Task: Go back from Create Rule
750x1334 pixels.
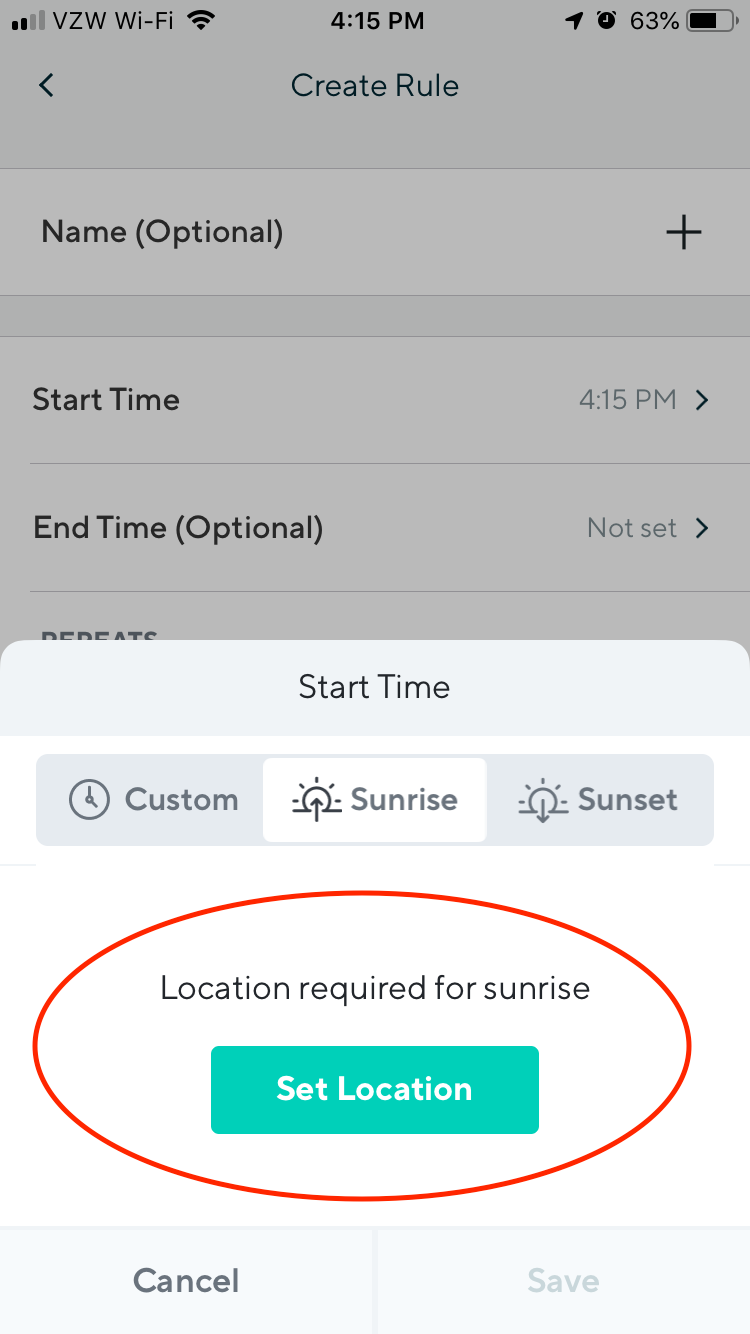Action: (x=46, y=86)
